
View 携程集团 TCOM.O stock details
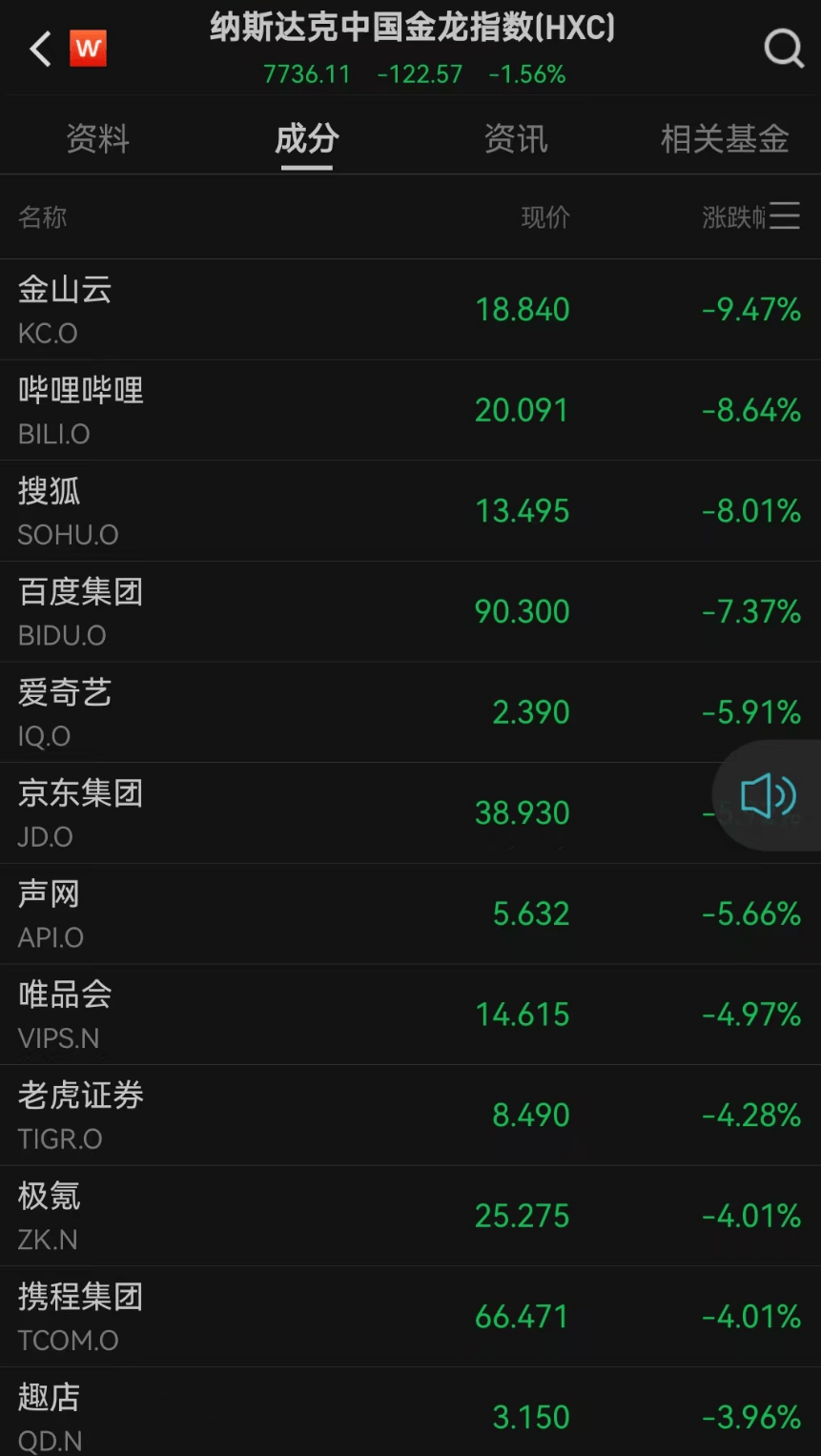point(410,1317)
